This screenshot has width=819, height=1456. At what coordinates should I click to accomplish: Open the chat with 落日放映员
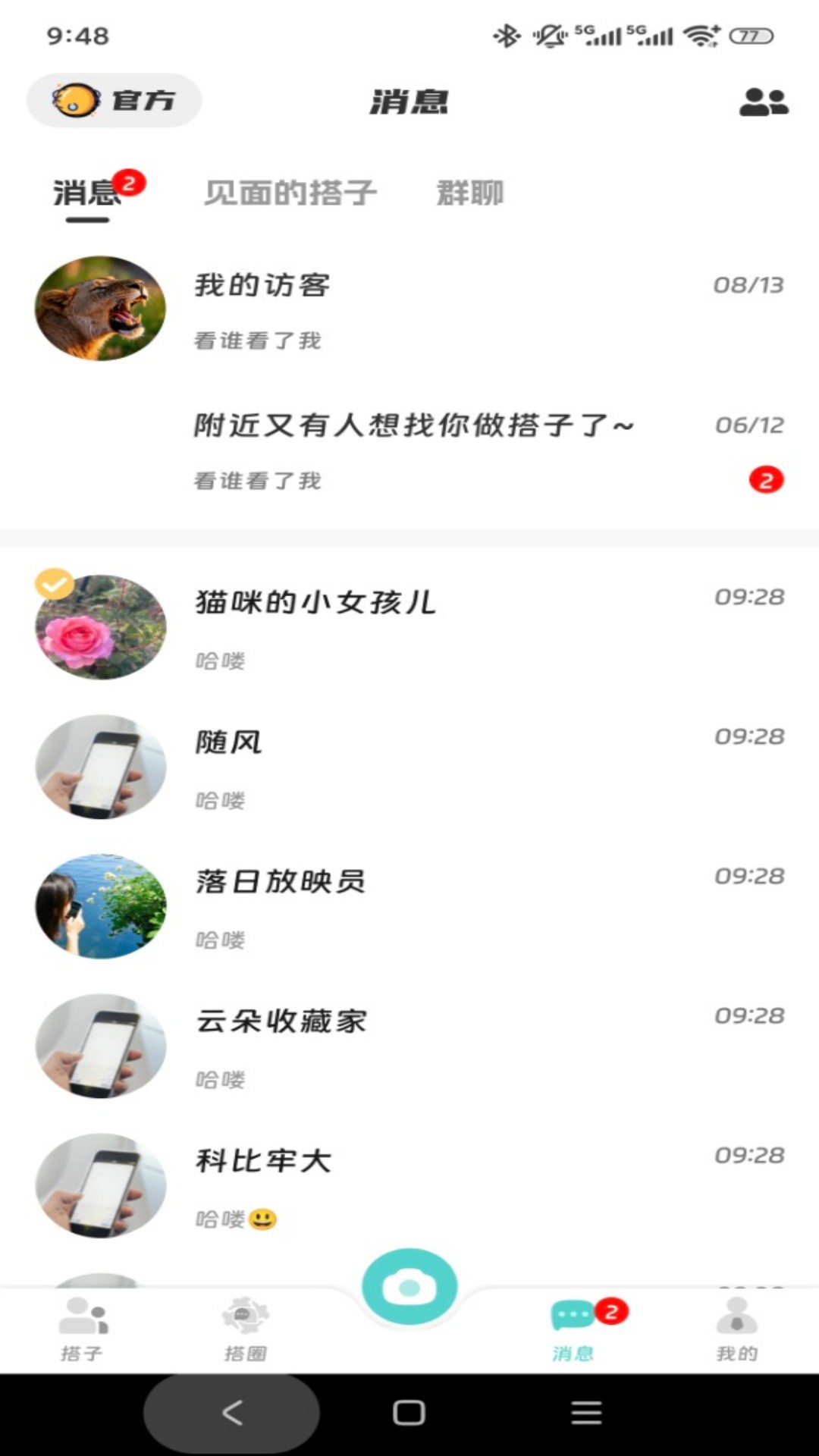pyautogui.click(x=409, y=907)
